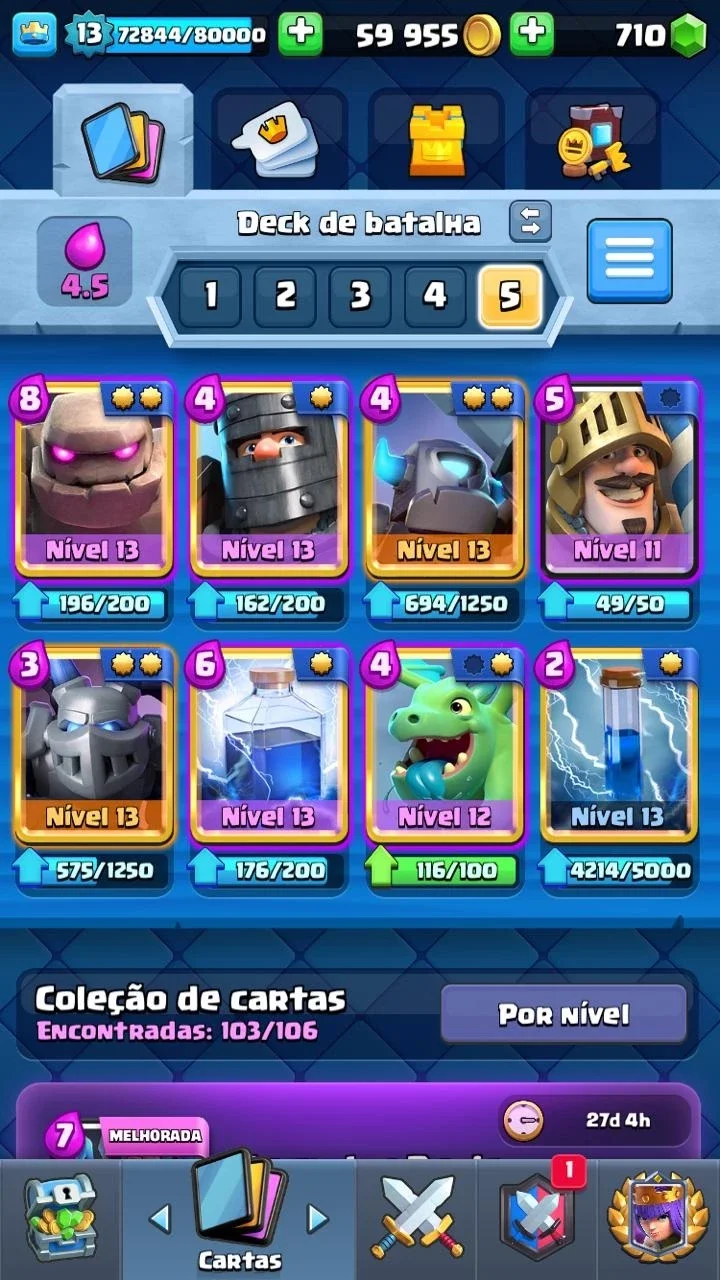Open the events tab with purple-haired character
Image resolution: width=720 pixels, height=1280 pixels.
(x=657, y=1219)
